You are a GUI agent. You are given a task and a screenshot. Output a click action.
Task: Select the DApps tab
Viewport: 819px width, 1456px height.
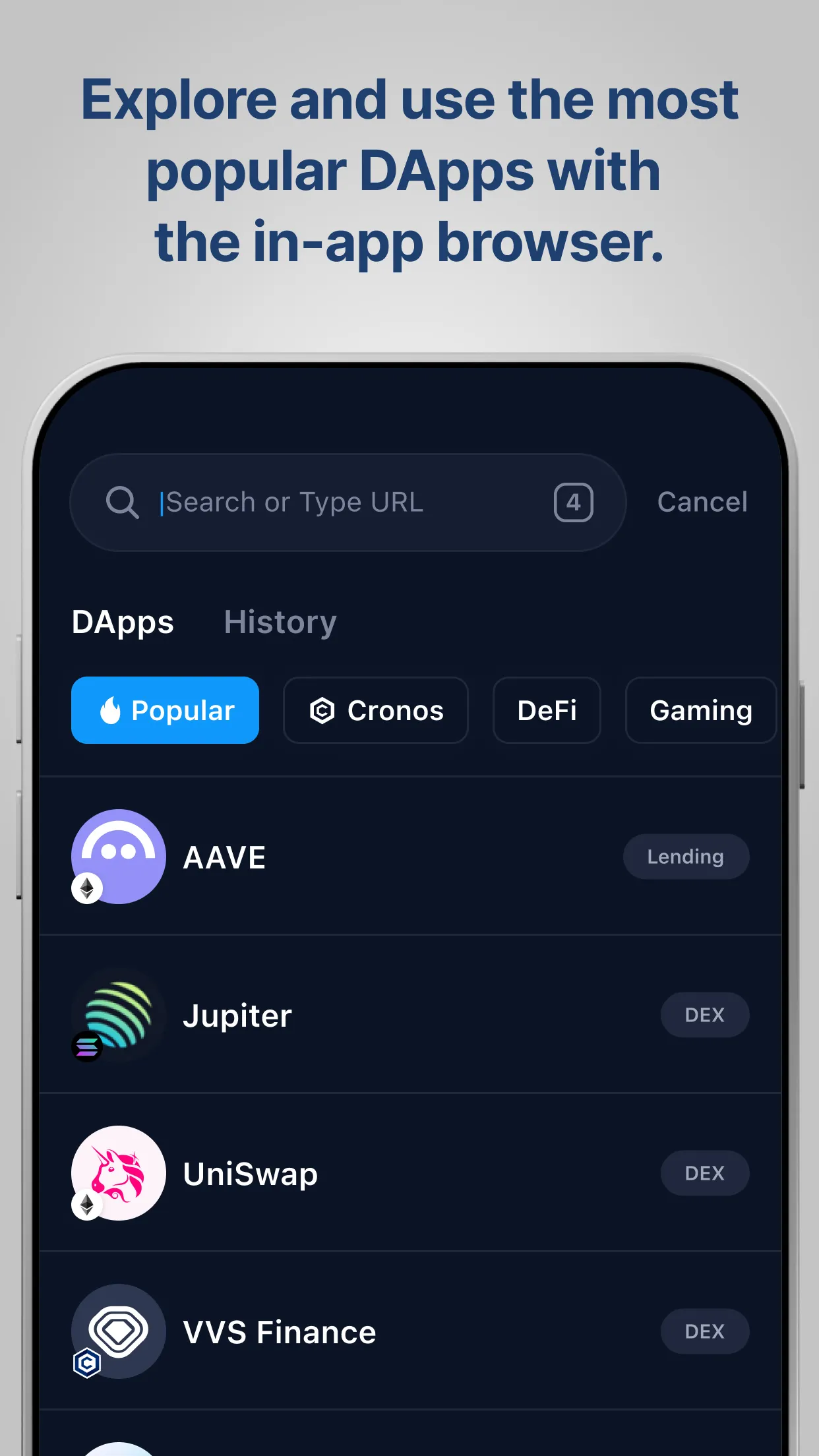123,621
